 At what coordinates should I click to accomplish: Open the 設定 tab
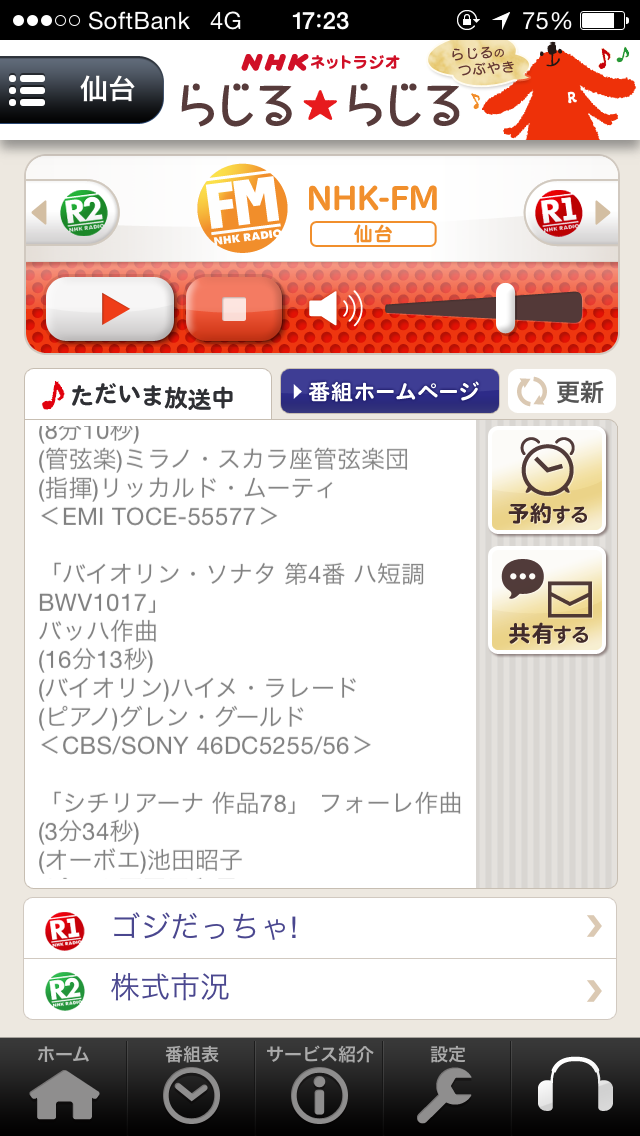tap(447, 1086)
